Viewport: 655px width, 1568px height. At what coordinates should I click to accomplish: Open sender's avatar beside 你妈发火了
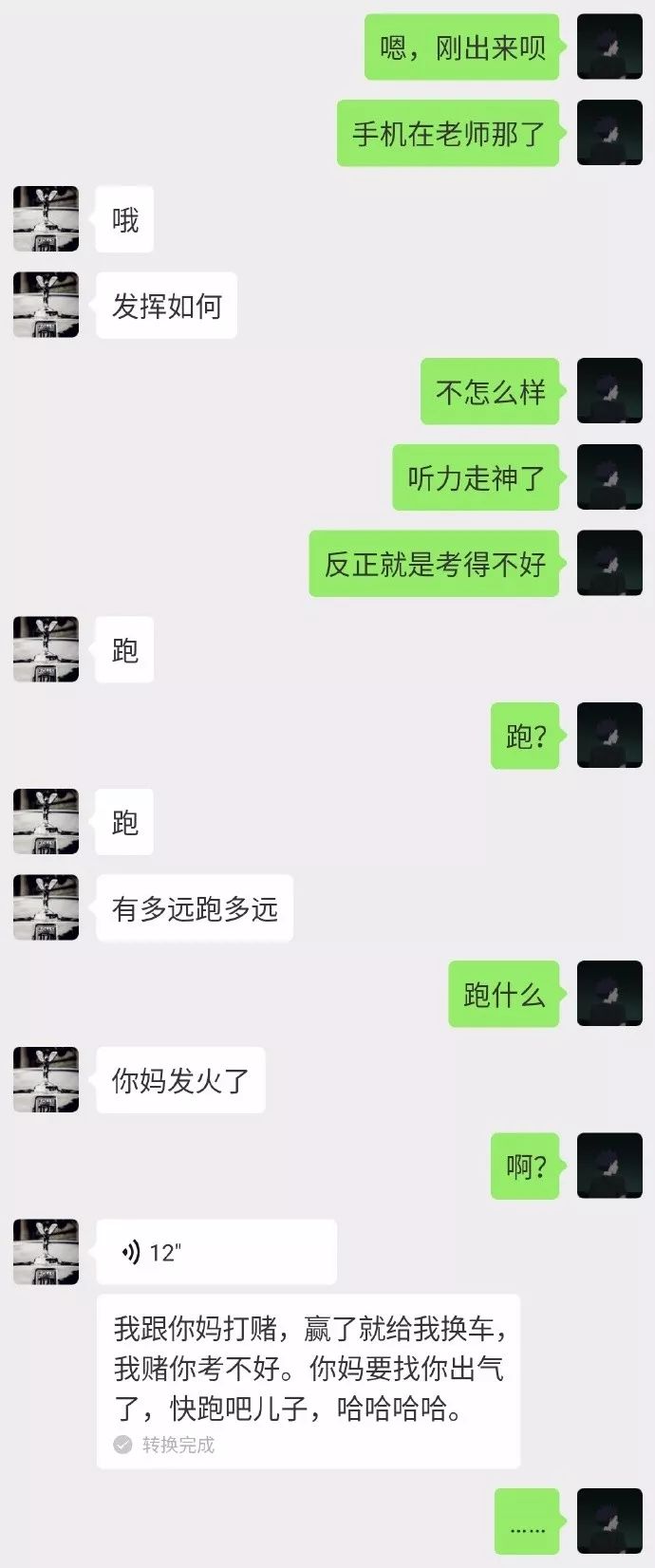[x=46, y=1079]
